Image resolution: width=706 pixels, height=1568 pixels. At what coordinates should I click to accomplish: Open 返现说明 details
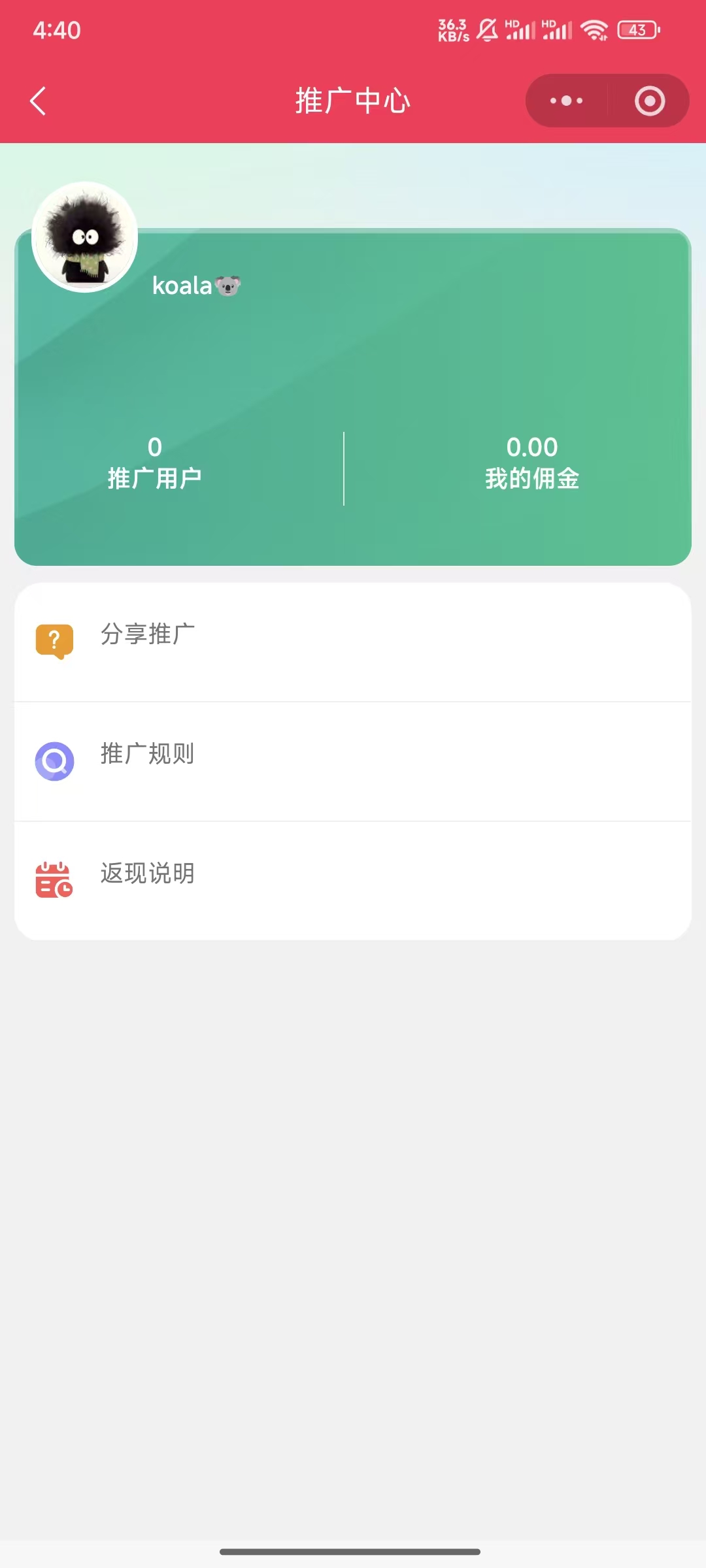(353, 880)
